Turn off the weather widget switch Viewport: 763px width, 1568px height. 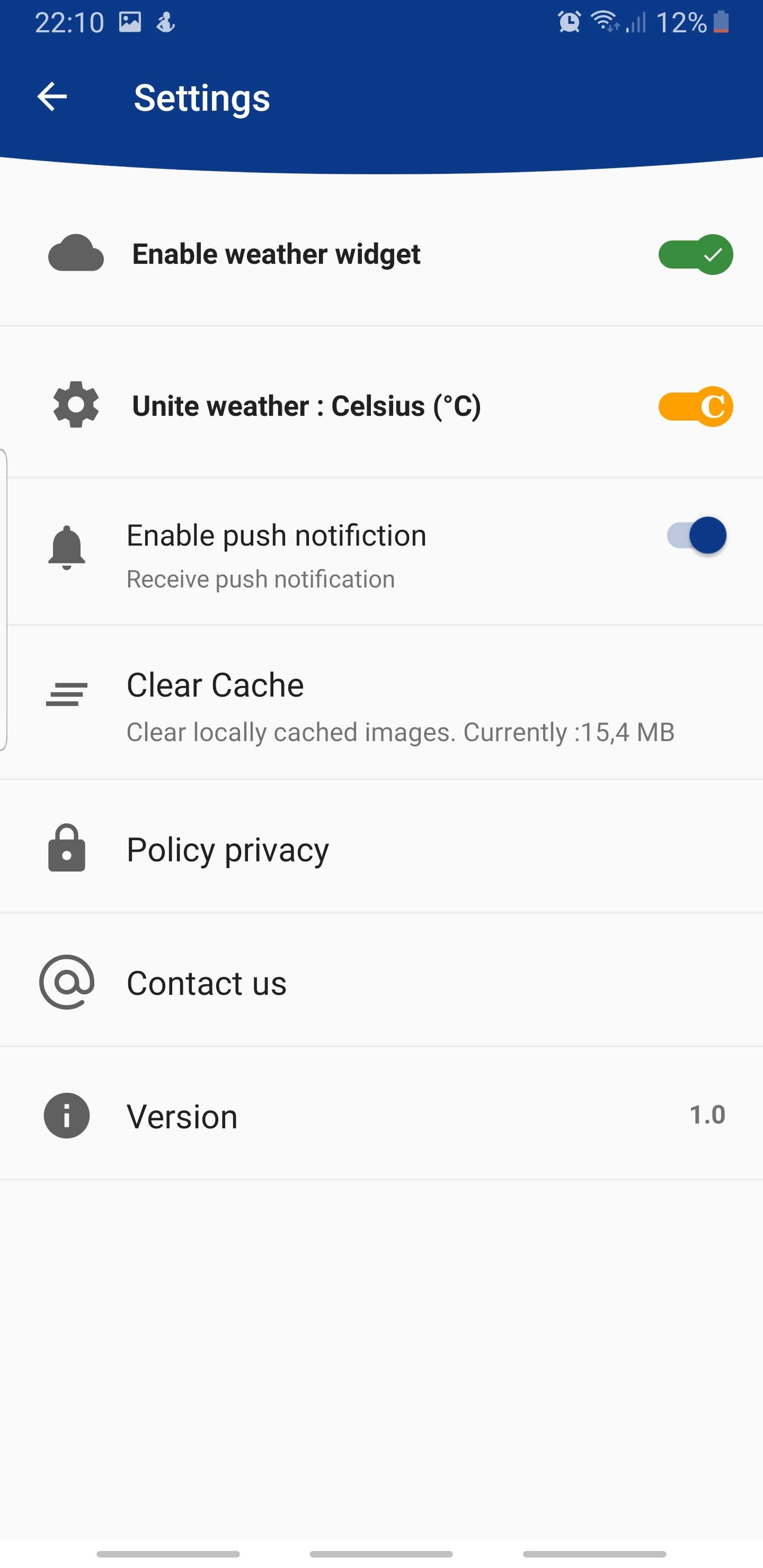[x=695, y=254]
